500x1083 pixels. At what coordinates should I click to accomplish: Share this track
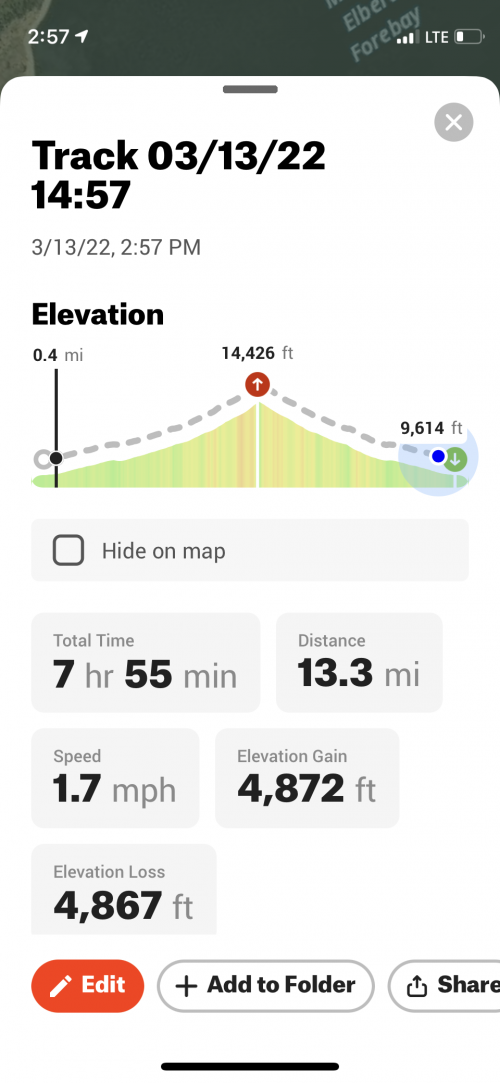point(445,986)
